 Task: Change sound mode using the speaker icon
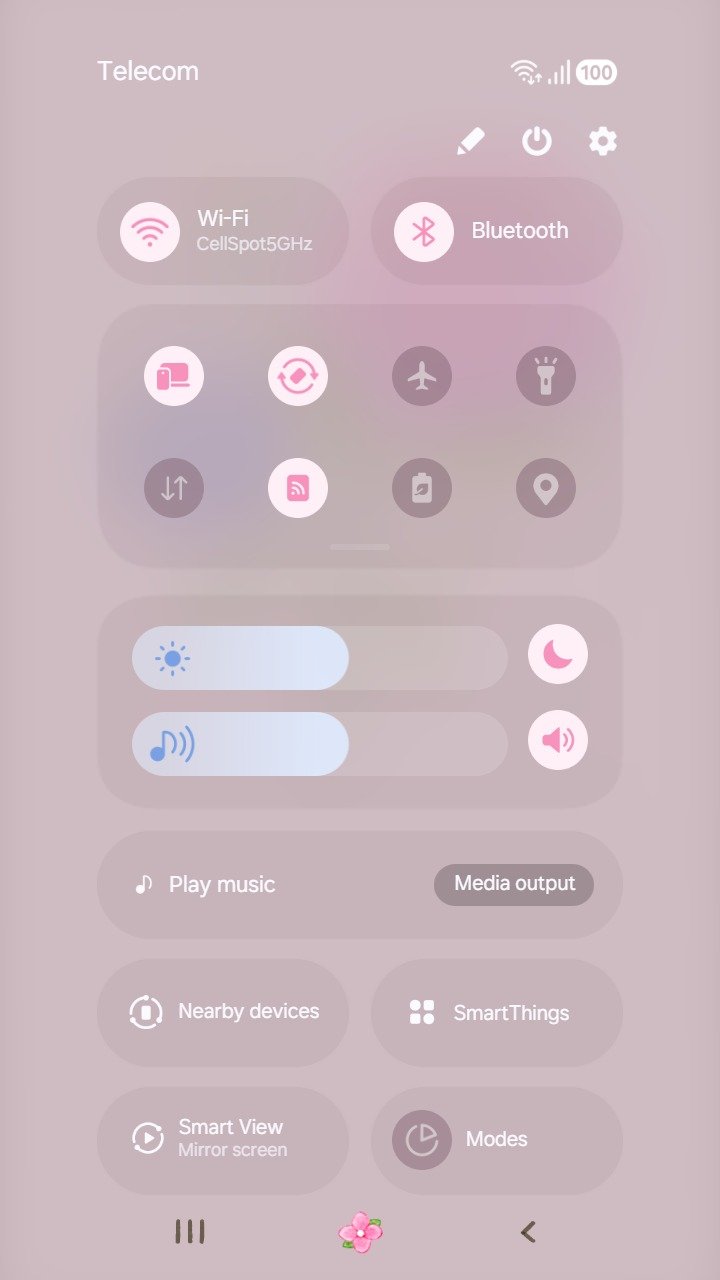click(558, 740)
